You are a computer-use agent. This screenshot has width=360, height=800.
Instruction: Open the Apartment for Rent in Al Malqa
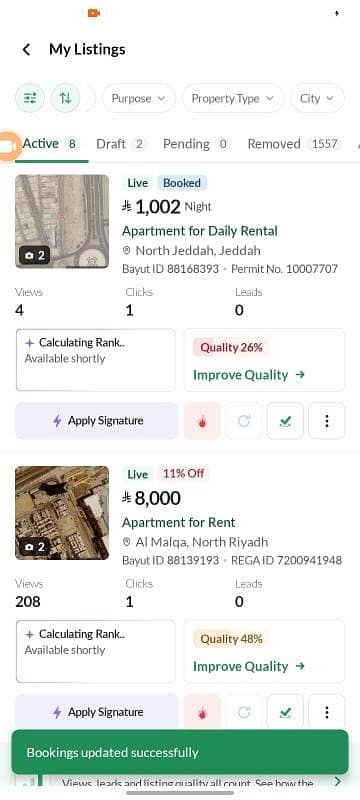[x=178, y=522]
